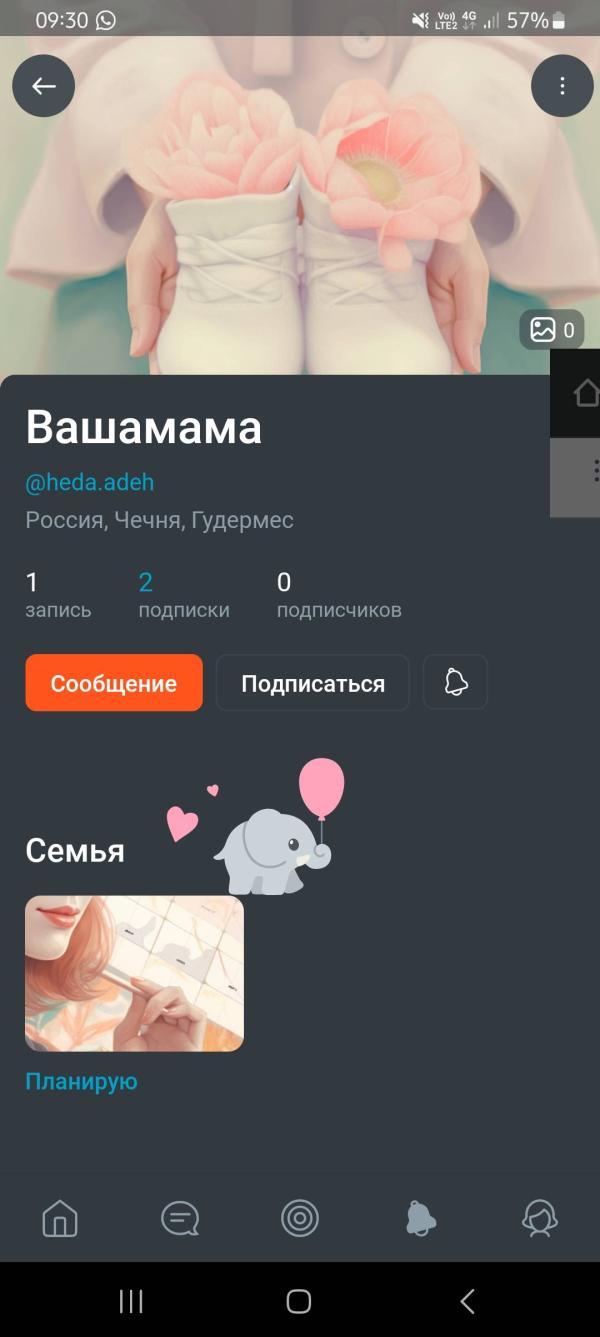Tap the system recent apps button
The height and width of the screenshot is (1337, 600).
tap(131, 1301)
